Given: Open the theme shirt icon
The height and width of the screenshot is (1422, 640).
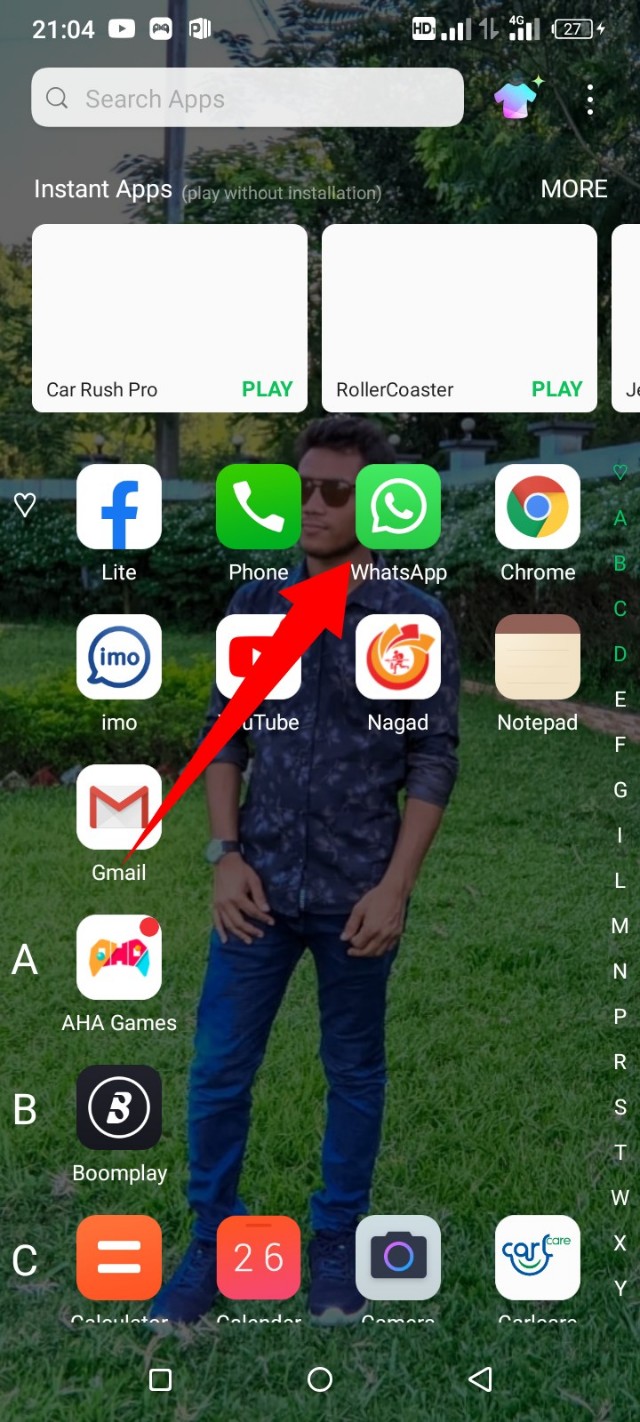Looking at the screenshot, I should click(x=516, y=99).
